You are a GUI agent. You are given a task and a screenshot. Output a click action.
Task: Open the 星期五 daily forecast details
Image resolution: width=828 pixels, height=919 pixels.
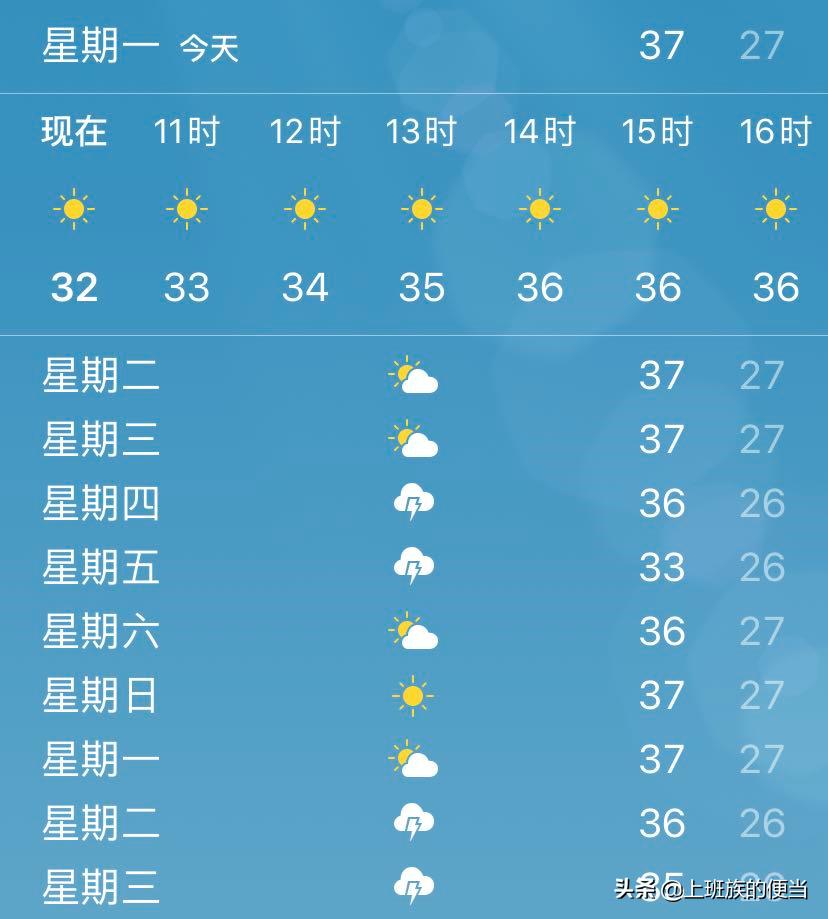(100, 567)
